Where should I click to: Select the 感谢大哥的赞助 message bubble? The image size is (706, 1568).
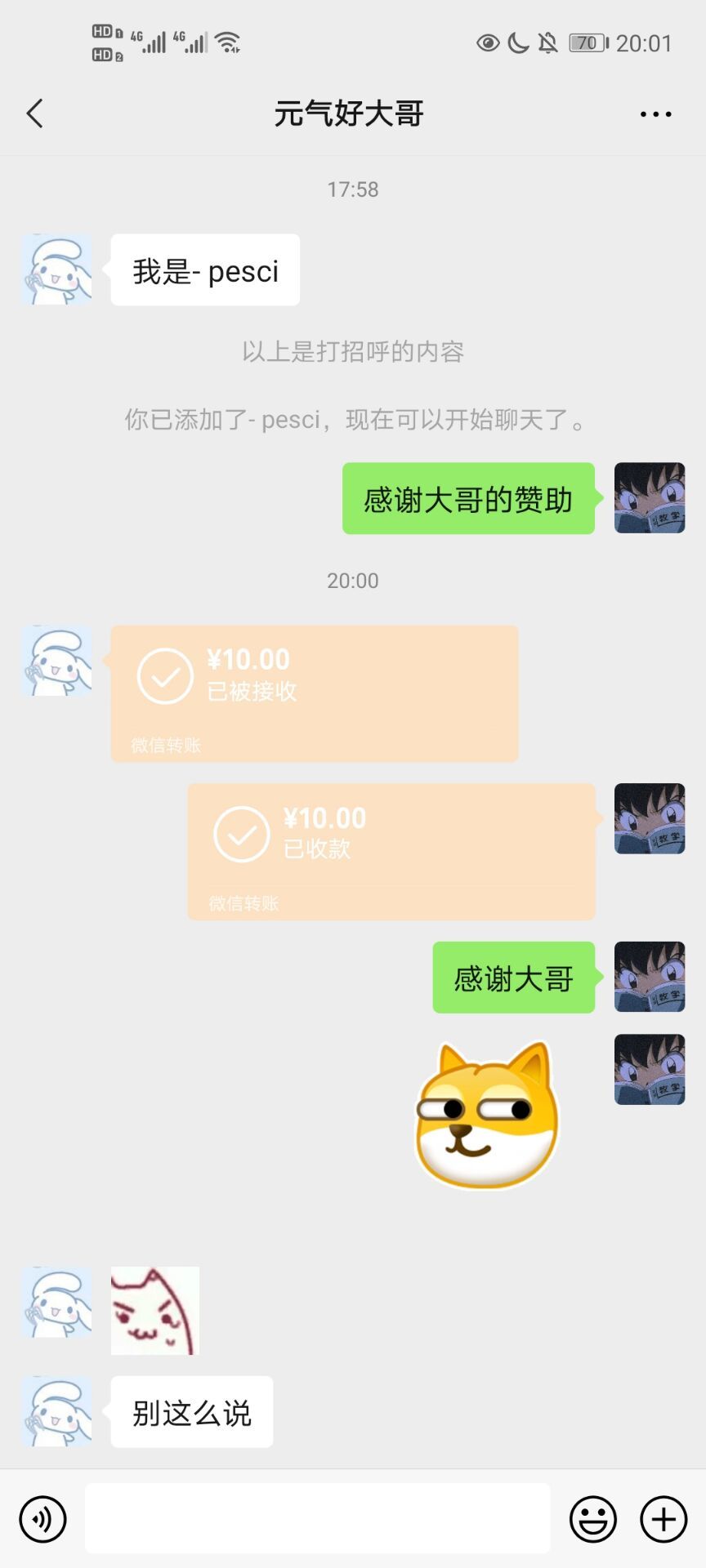click(x=467, y=499)
